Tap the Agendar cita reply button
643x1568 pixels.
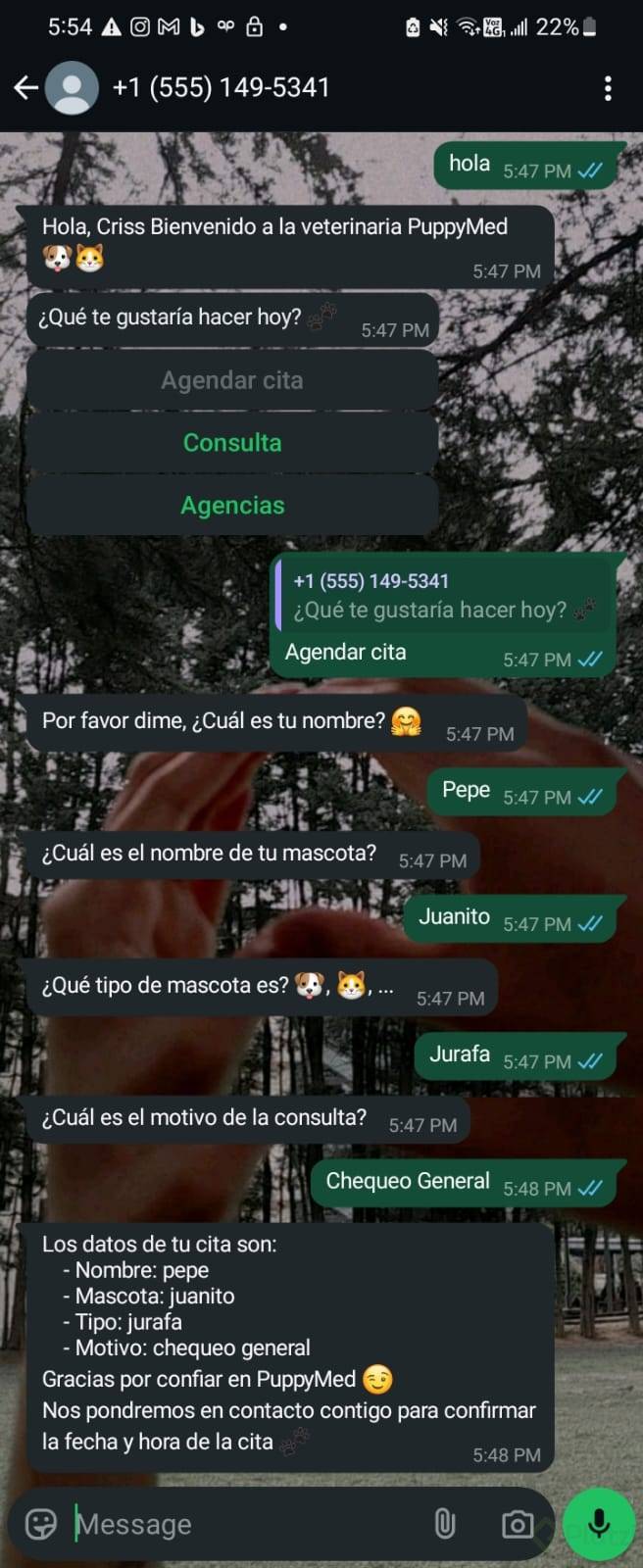[232, 380]
